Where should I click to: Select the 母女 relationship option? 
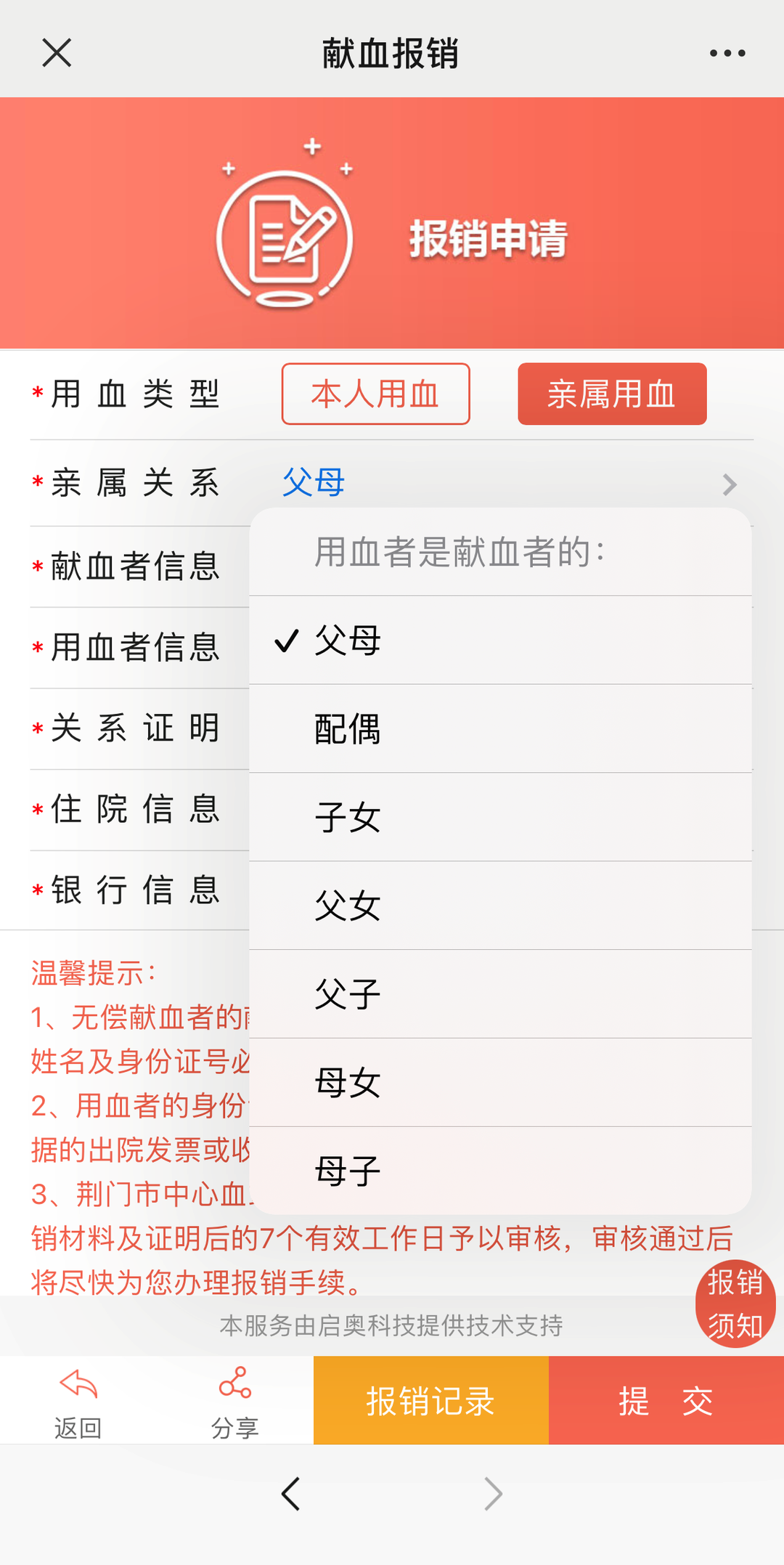click(500, 1083)
